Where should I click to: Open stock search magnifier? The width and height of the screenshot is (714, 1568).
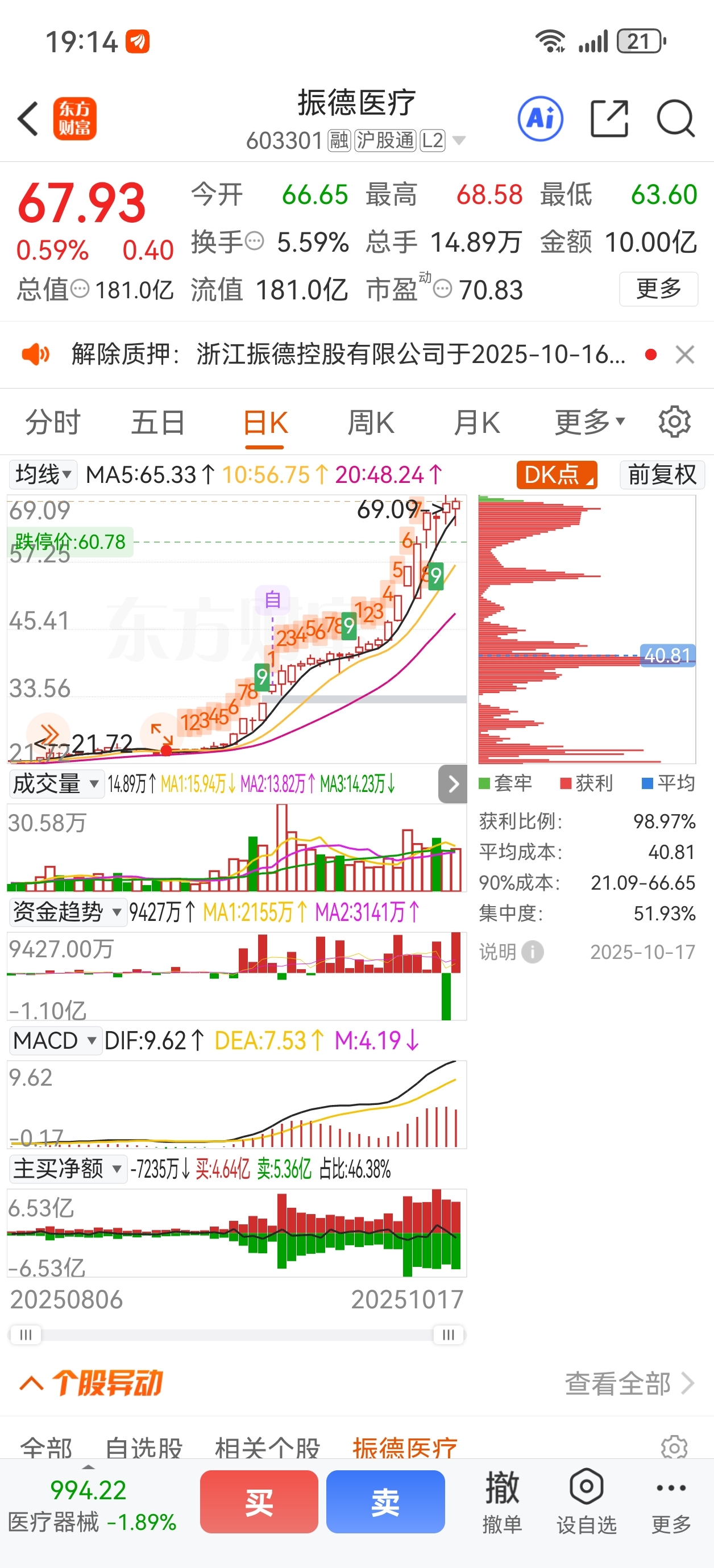[675, 118]
